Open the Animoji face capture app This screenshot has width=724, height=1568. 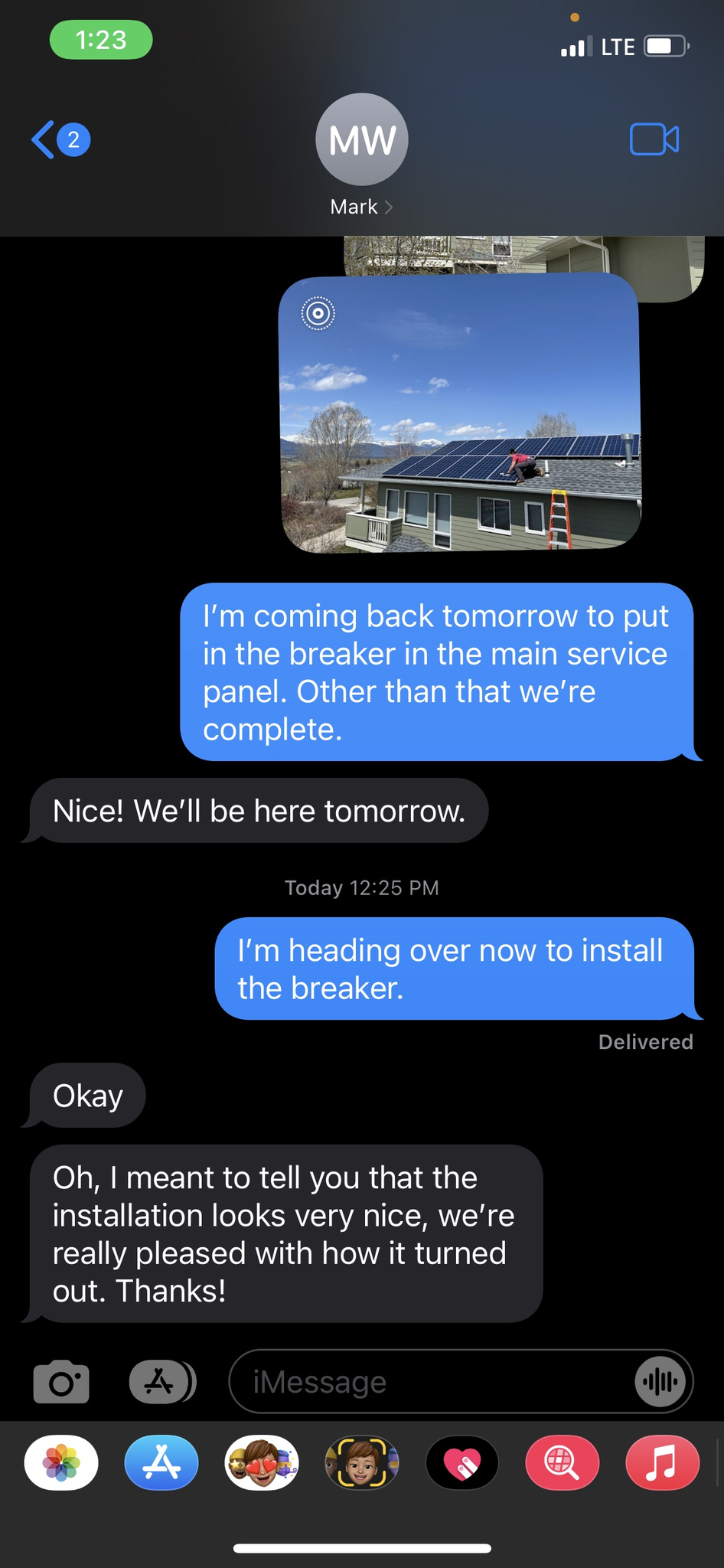(x=362, y=1463)
